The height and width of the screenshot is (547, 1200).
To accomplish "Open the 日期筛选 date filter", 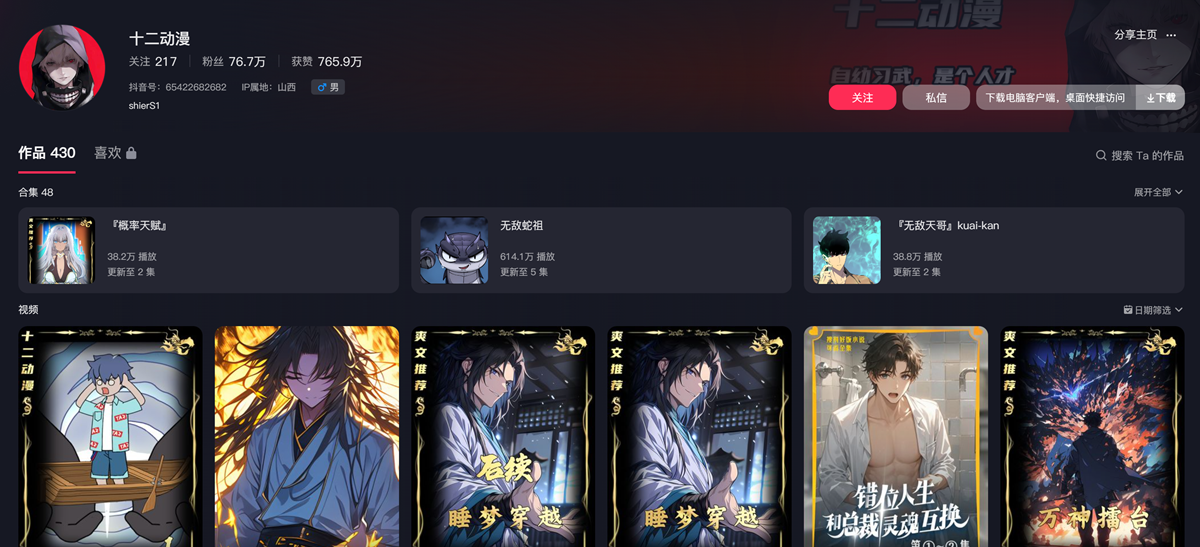I will tap(1153, 310).
